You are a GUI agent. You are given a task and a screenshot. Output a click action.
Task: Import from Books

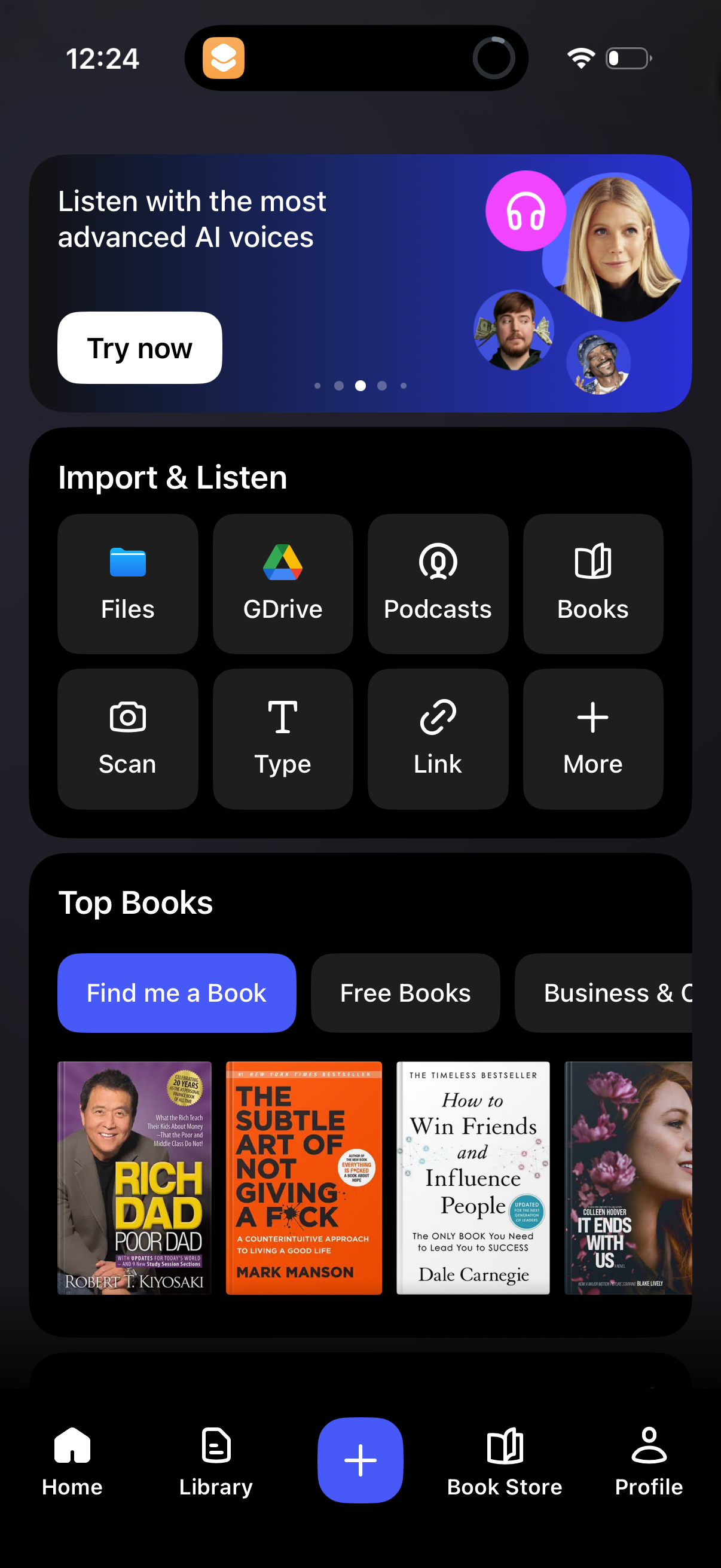(592, 584)
